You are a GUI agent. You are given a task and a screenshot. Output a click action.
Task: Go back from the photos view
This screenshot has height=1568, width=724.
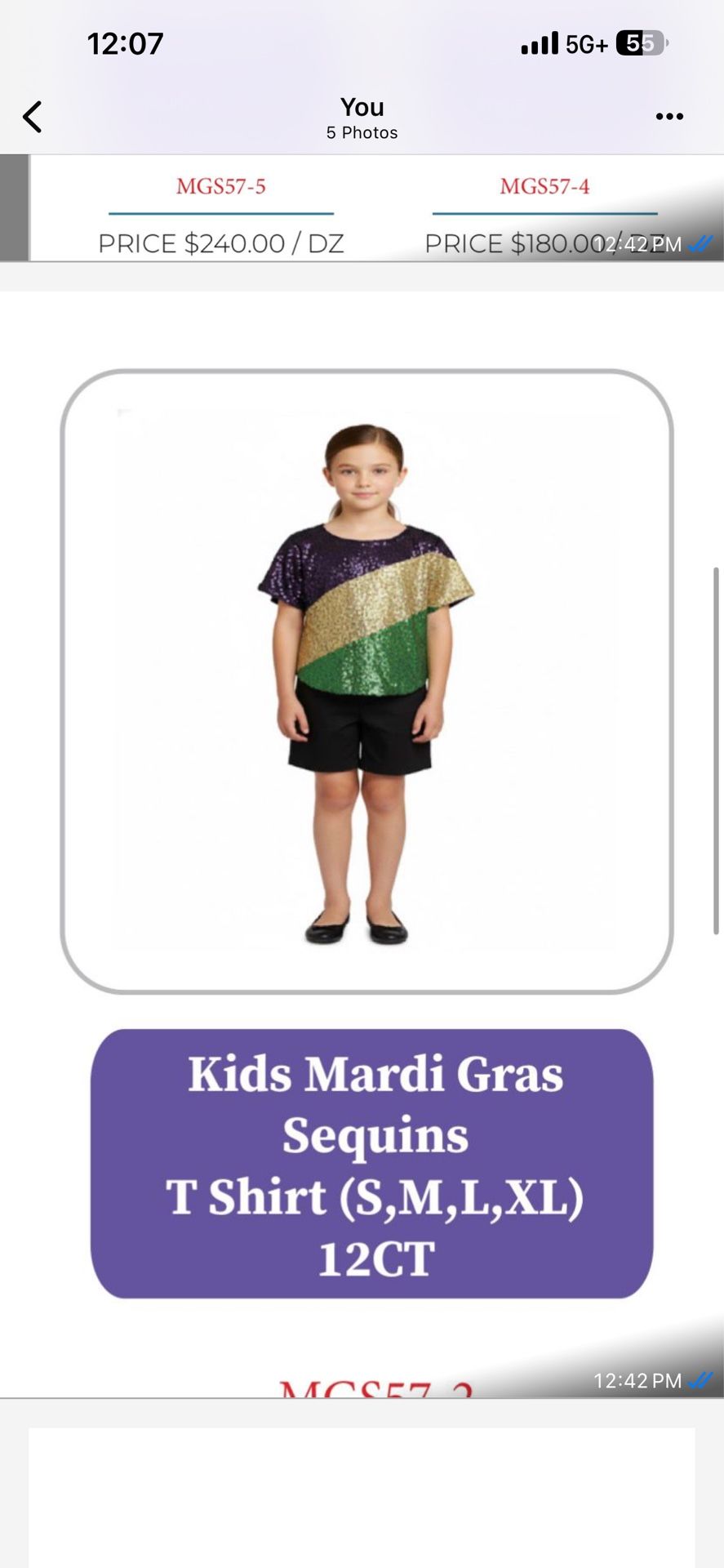coord(33,117)
